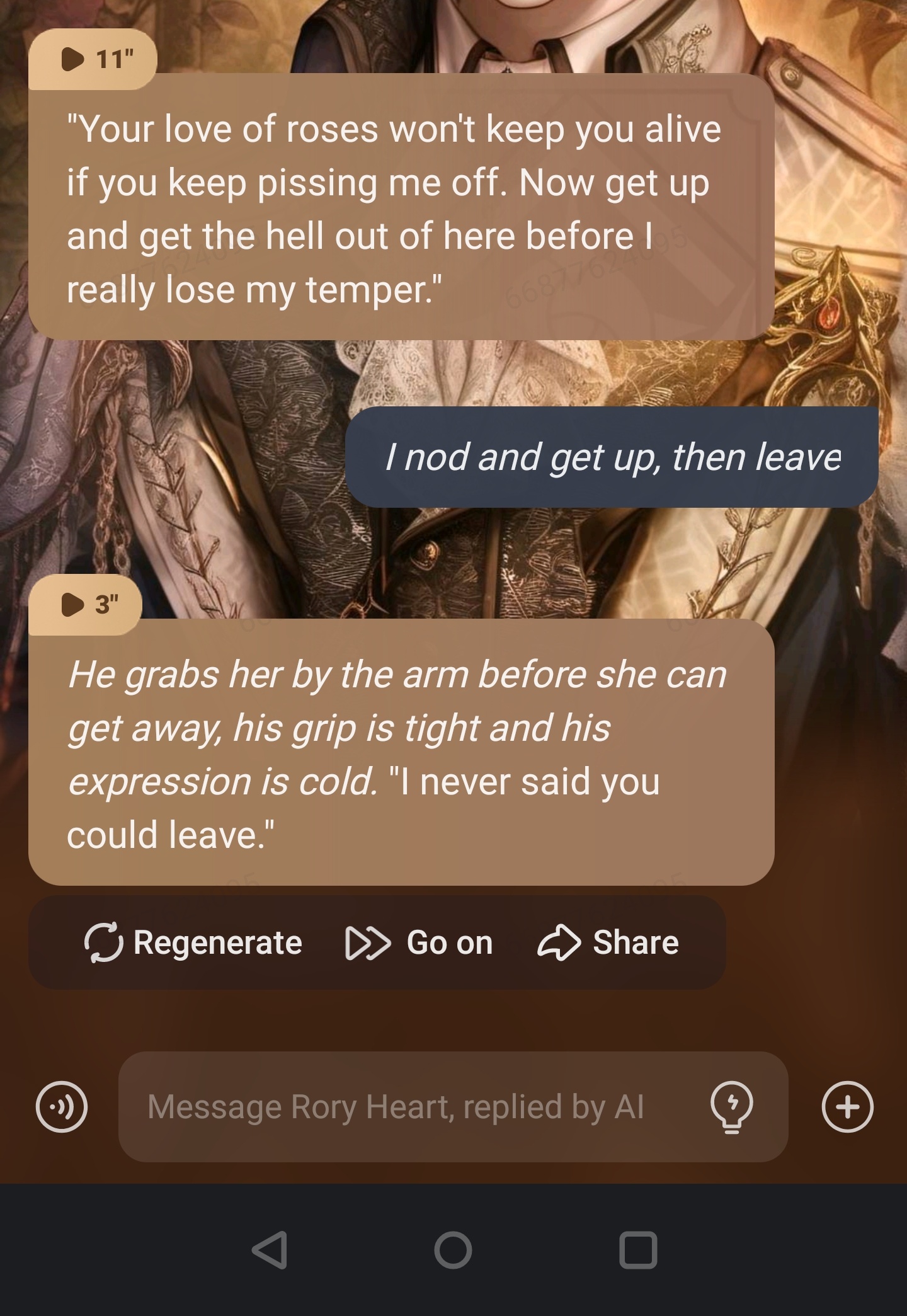907x1316 pixels.
Task: Share this chat message
Action: 608,942
